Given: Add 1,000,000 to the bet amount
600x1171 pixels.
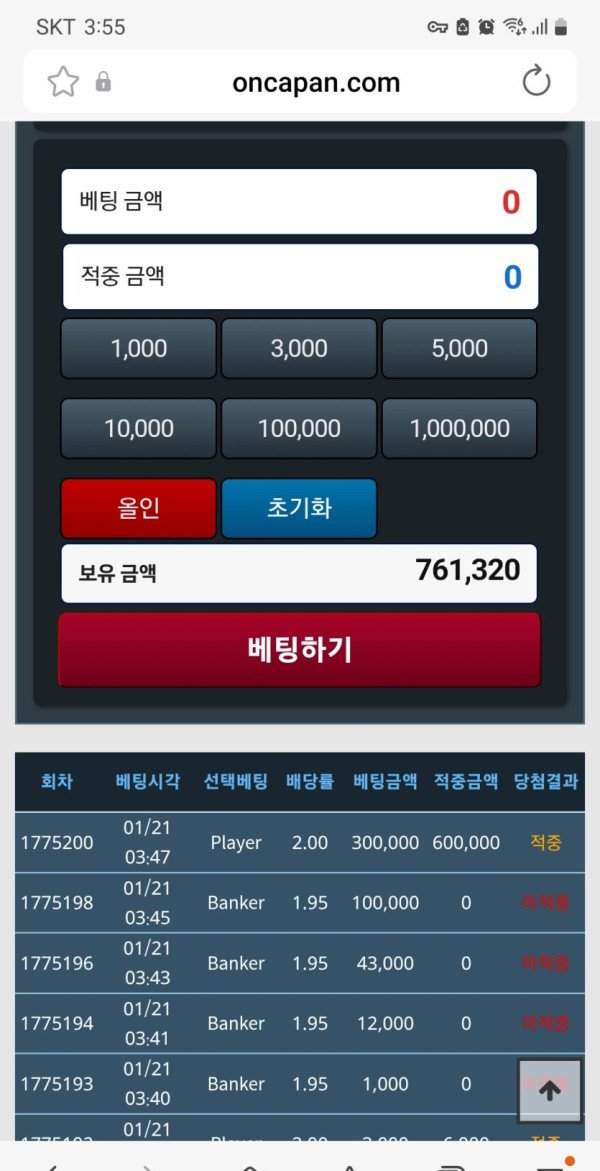Looking at the screenshot, I should (460, 429).
